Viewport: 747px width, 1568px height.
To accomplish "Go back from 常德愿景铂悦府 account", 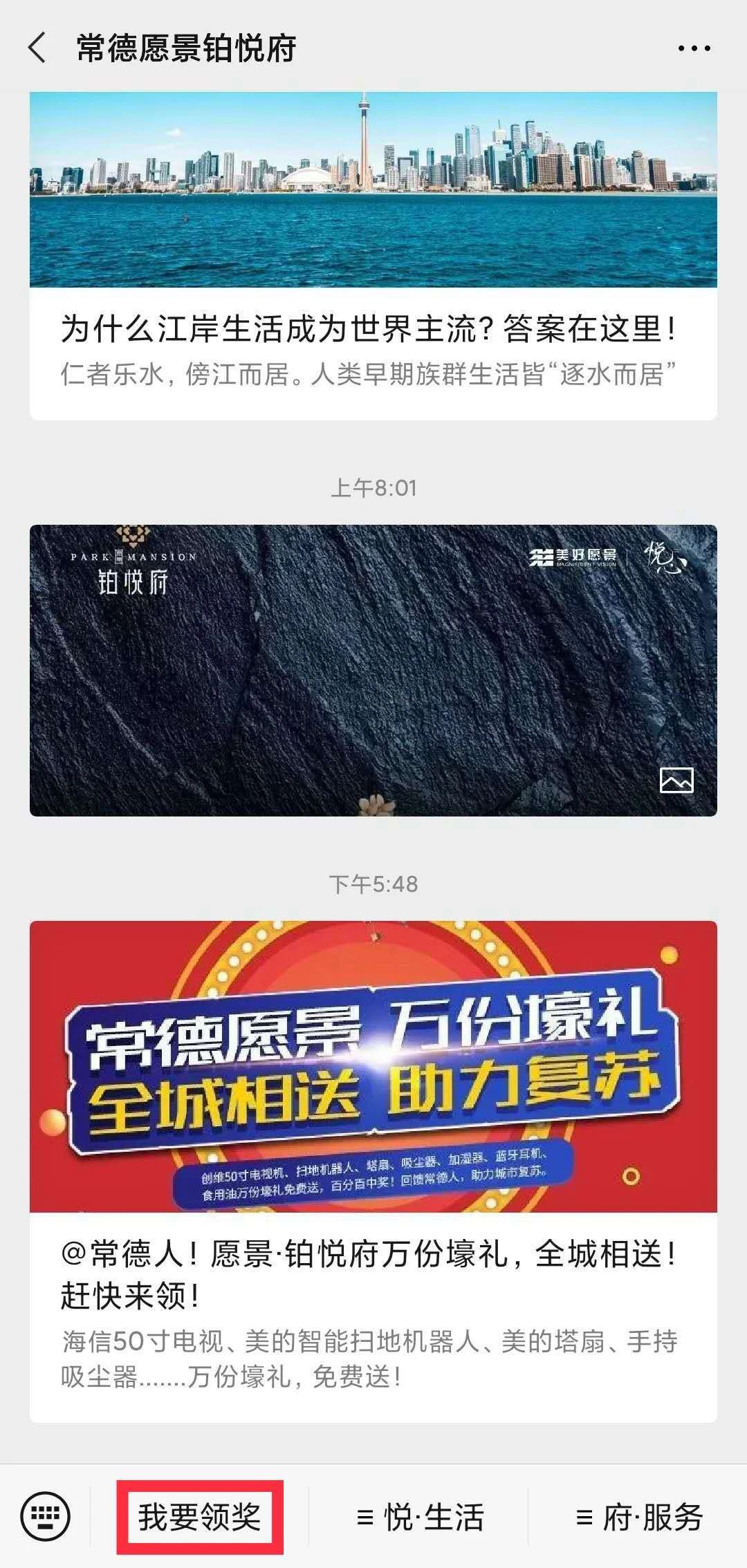I will tap(38, 48).
